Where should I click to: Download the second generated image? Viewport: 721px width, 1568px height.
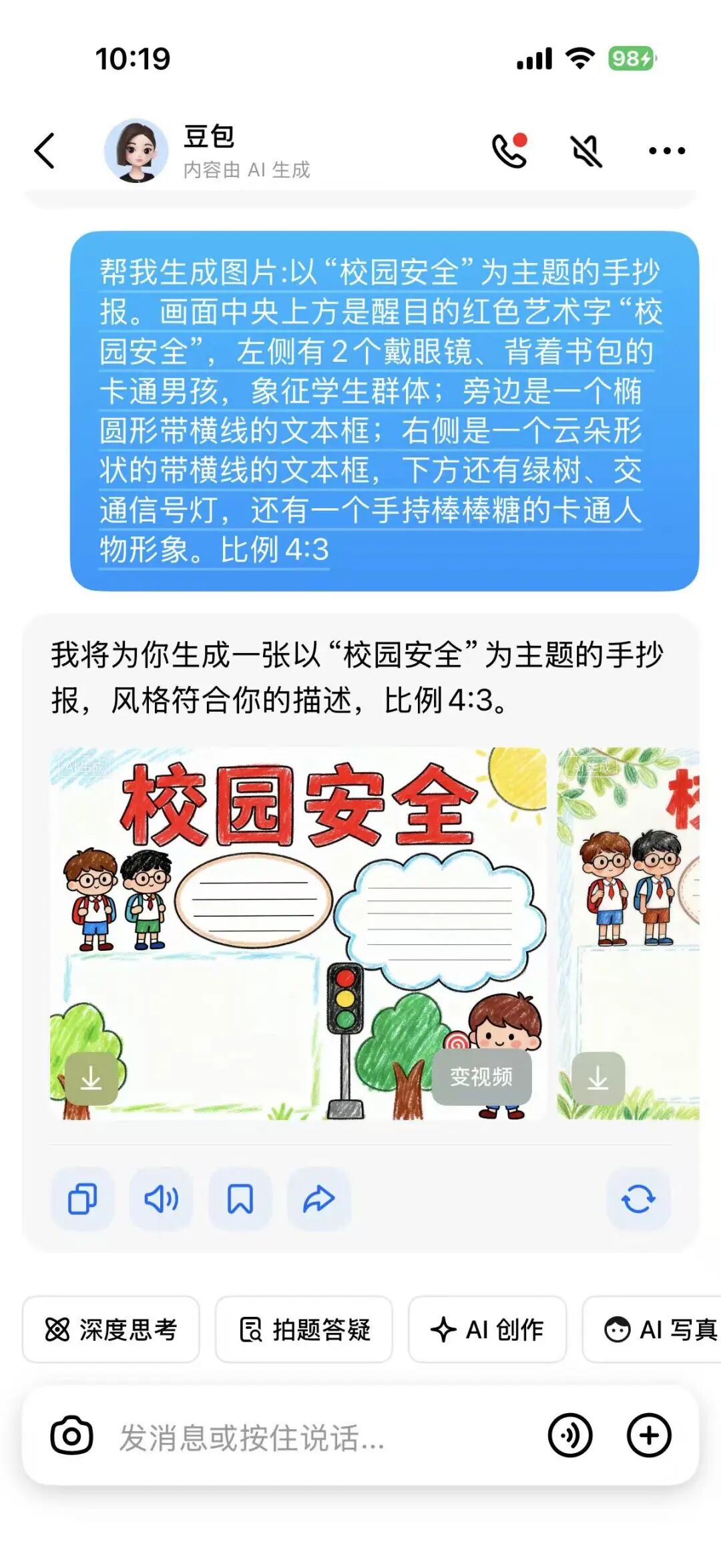[598, 1078]
